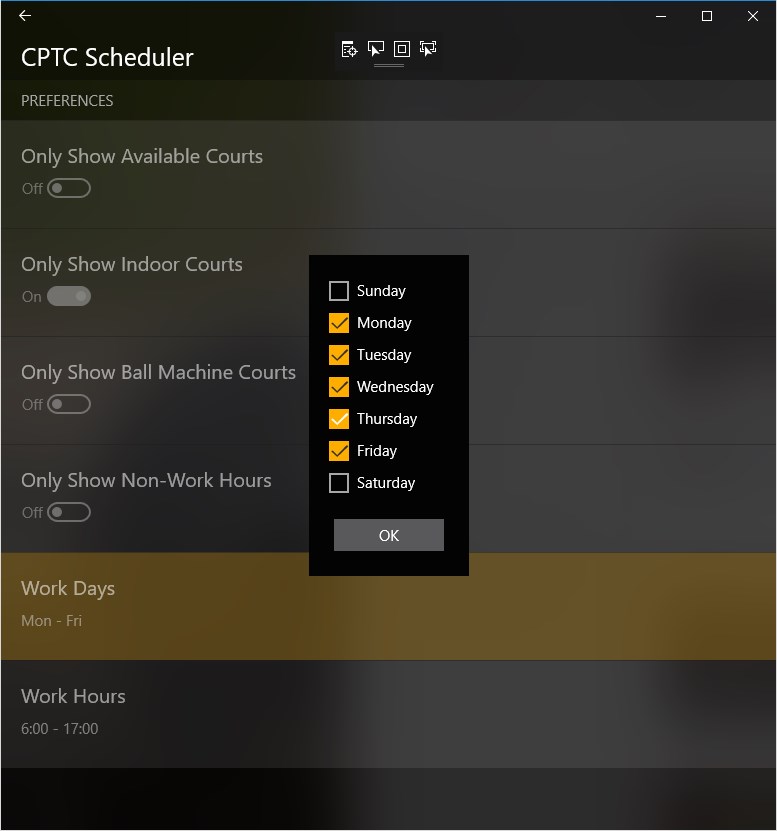
Task: Select the Saturday checkbox
Action: (339, 483)
